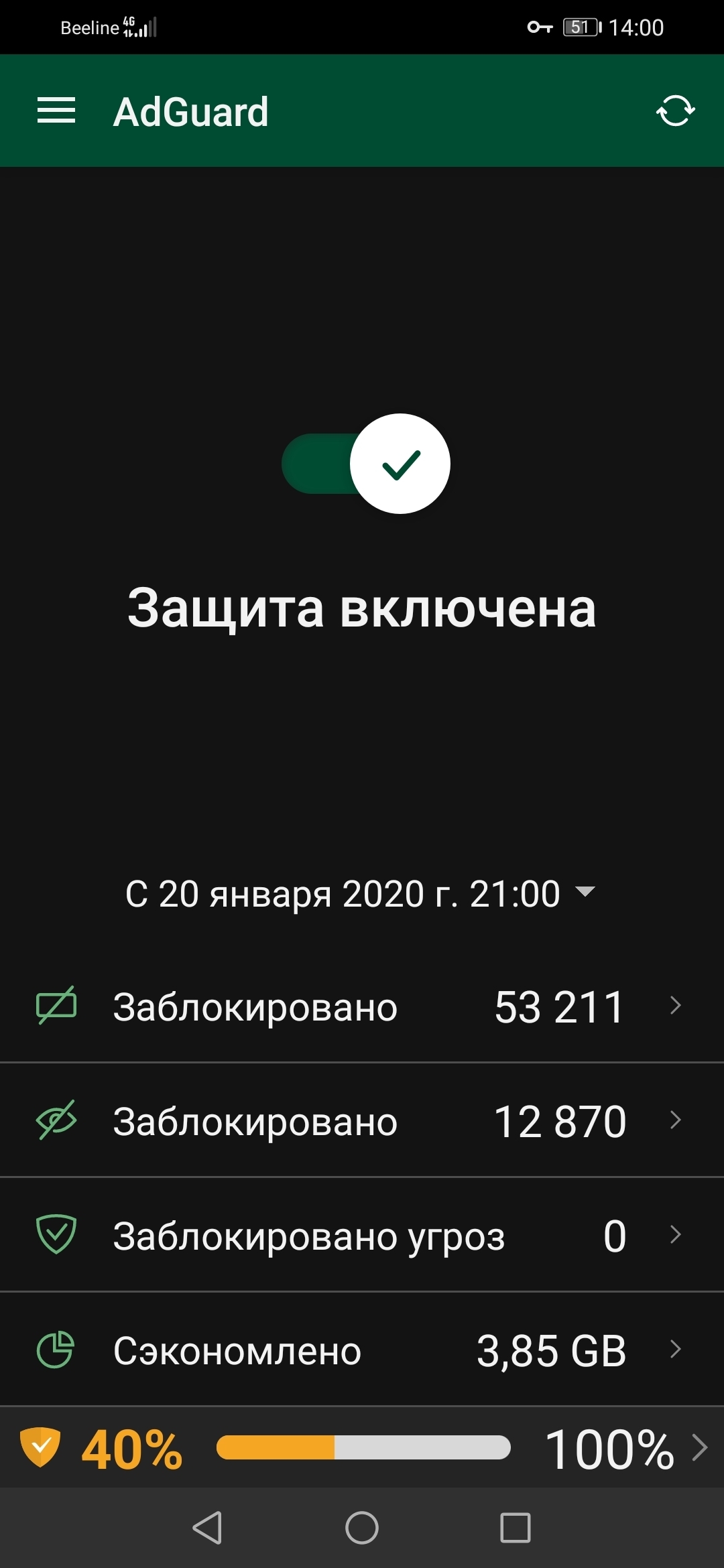Open the hamburger navigation menu

[56, 111]
